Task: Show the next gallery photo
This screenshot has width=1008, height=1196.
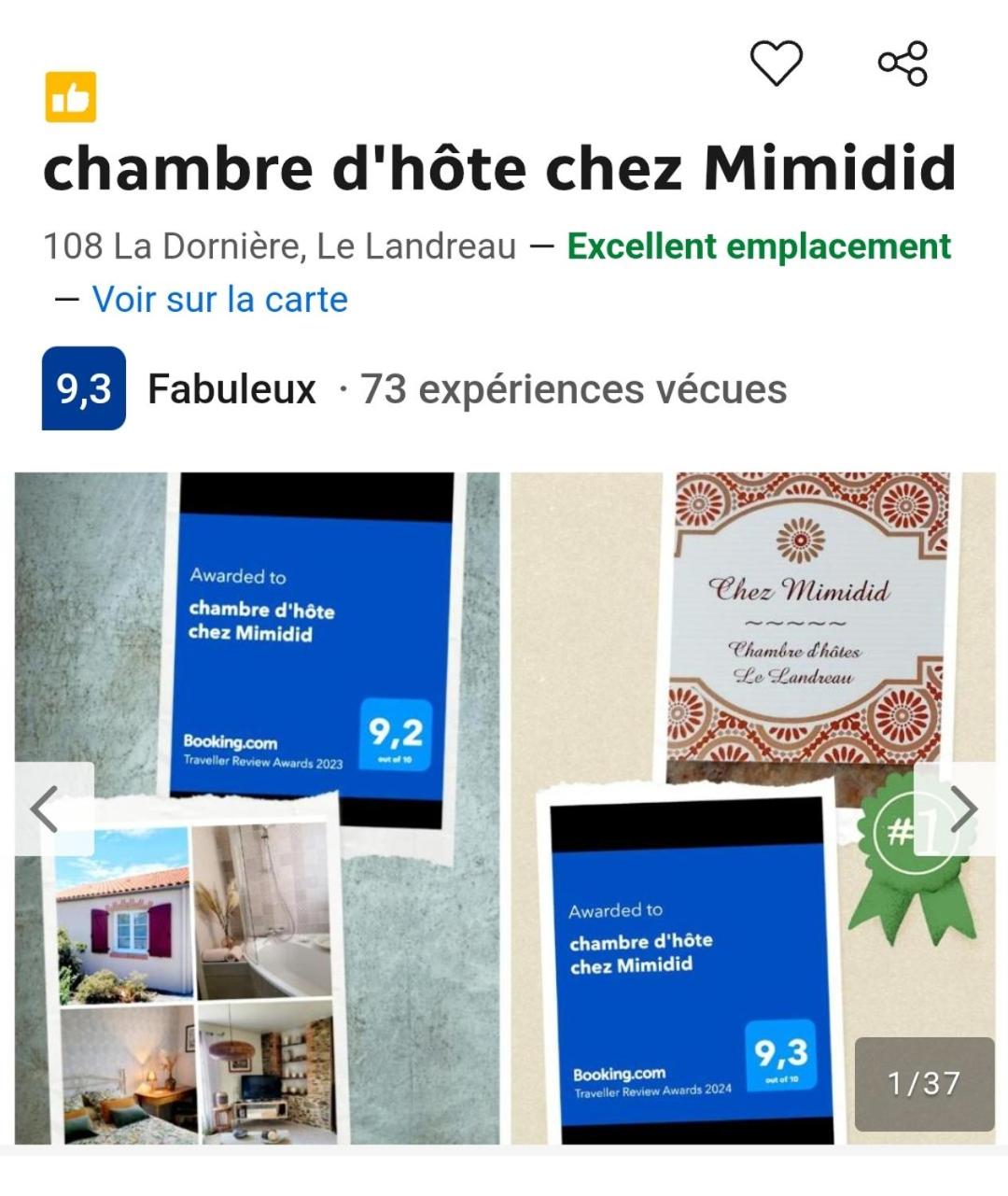Action: pos(961,809)
